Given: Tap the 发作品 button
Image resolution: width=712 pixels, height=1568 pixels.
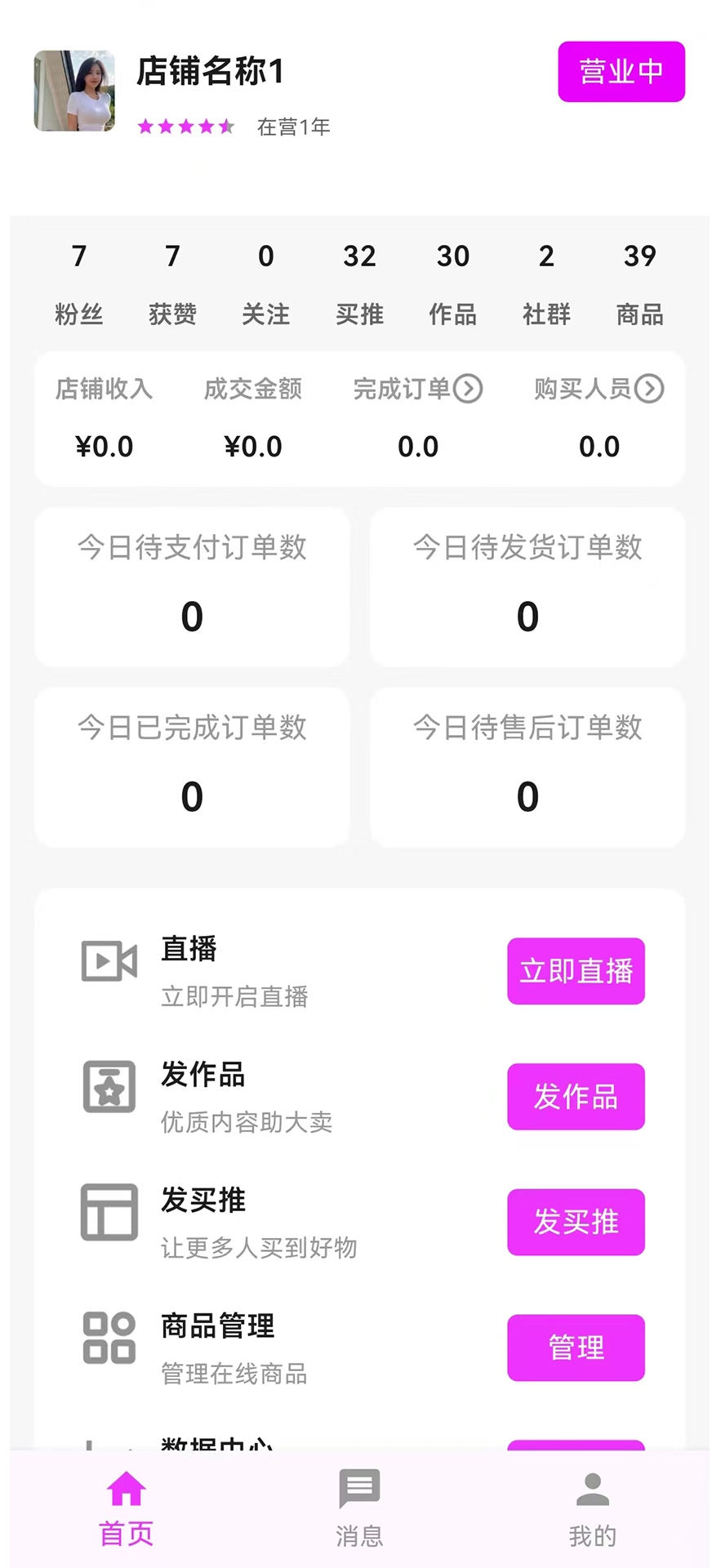Looking at the screenshot, I should [x=576, y=1096].
